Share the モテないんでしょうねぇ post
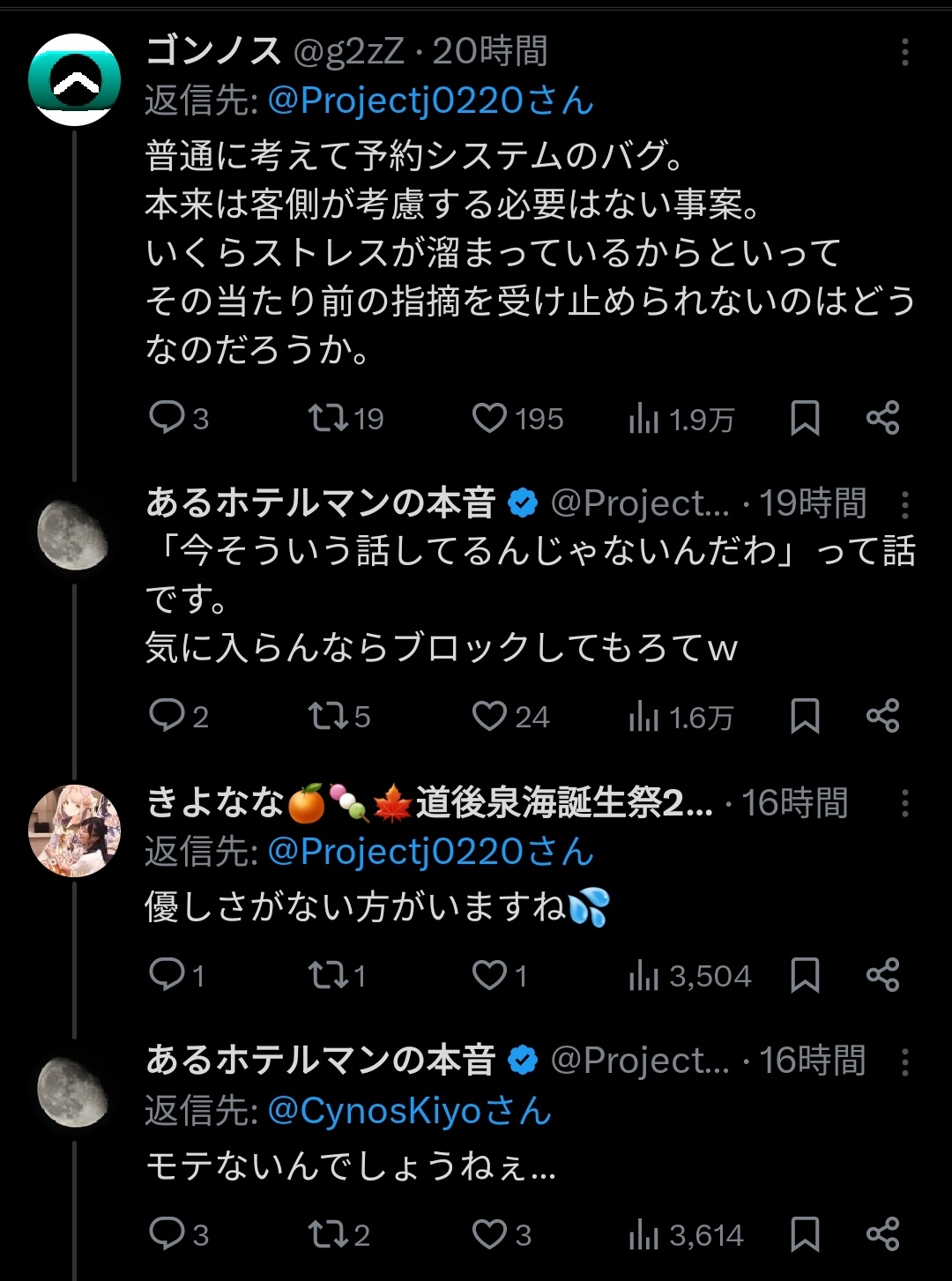 click(882, 1233)
